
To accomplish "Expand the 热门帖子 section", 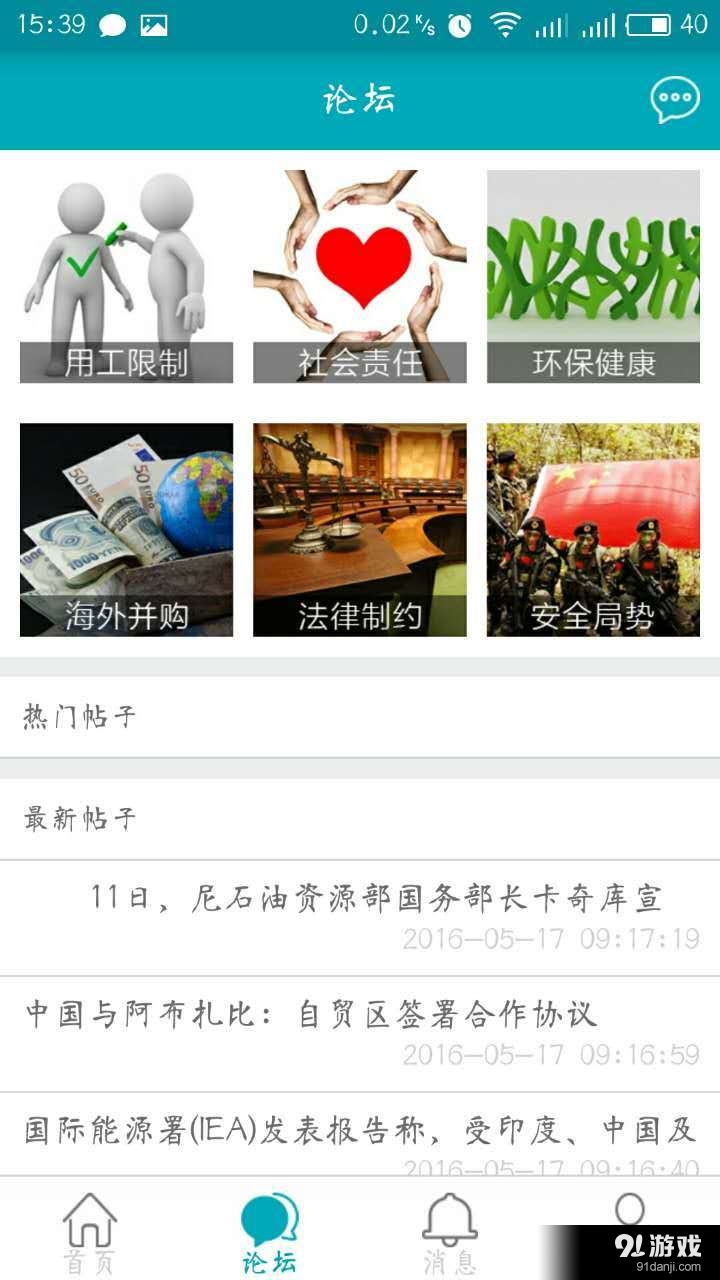I will point(360,716).
